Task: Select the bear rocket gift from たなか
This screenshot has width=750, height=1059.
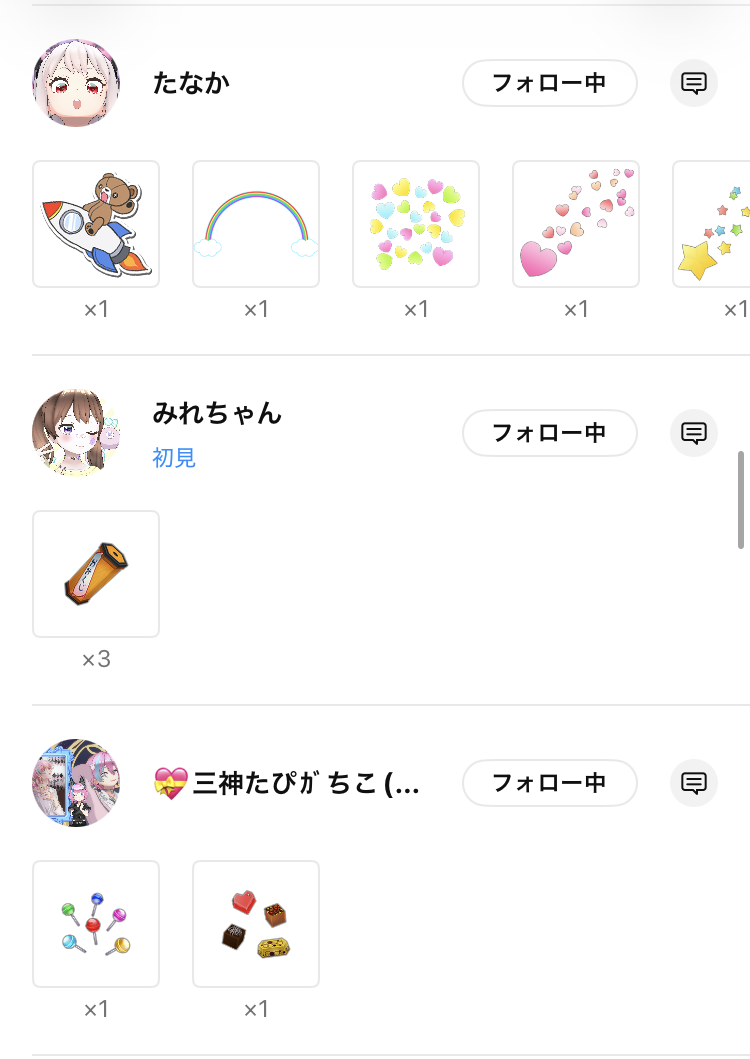Action: pos(96,224)
